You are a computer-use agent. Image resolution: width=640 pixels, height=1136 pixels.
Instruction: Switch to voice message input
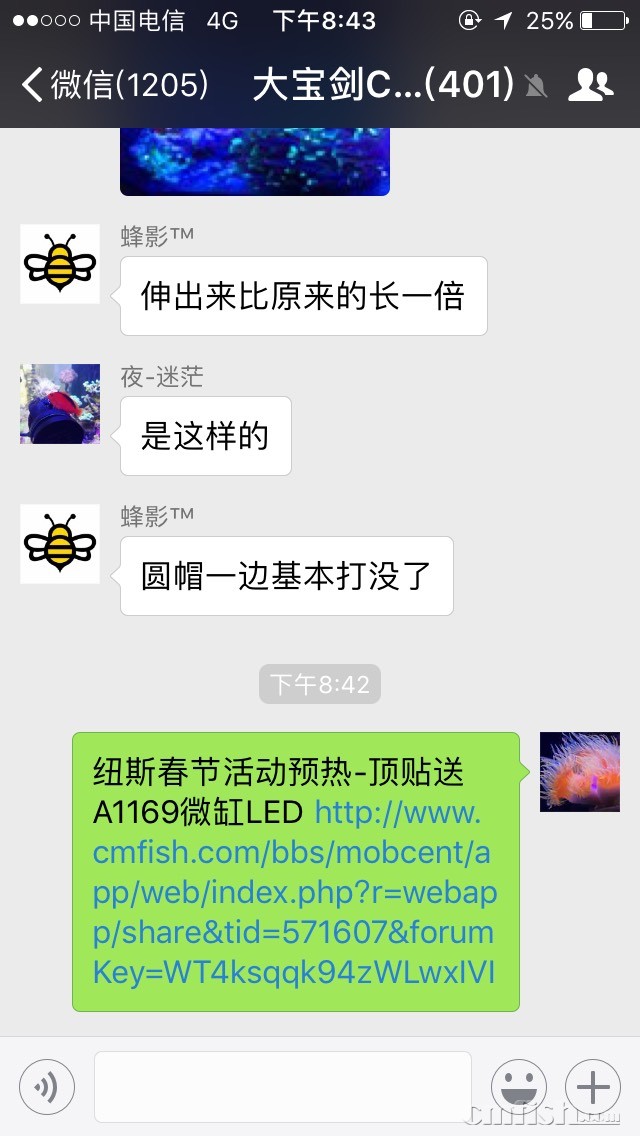pyautogui.click(x=47, y=1086)
